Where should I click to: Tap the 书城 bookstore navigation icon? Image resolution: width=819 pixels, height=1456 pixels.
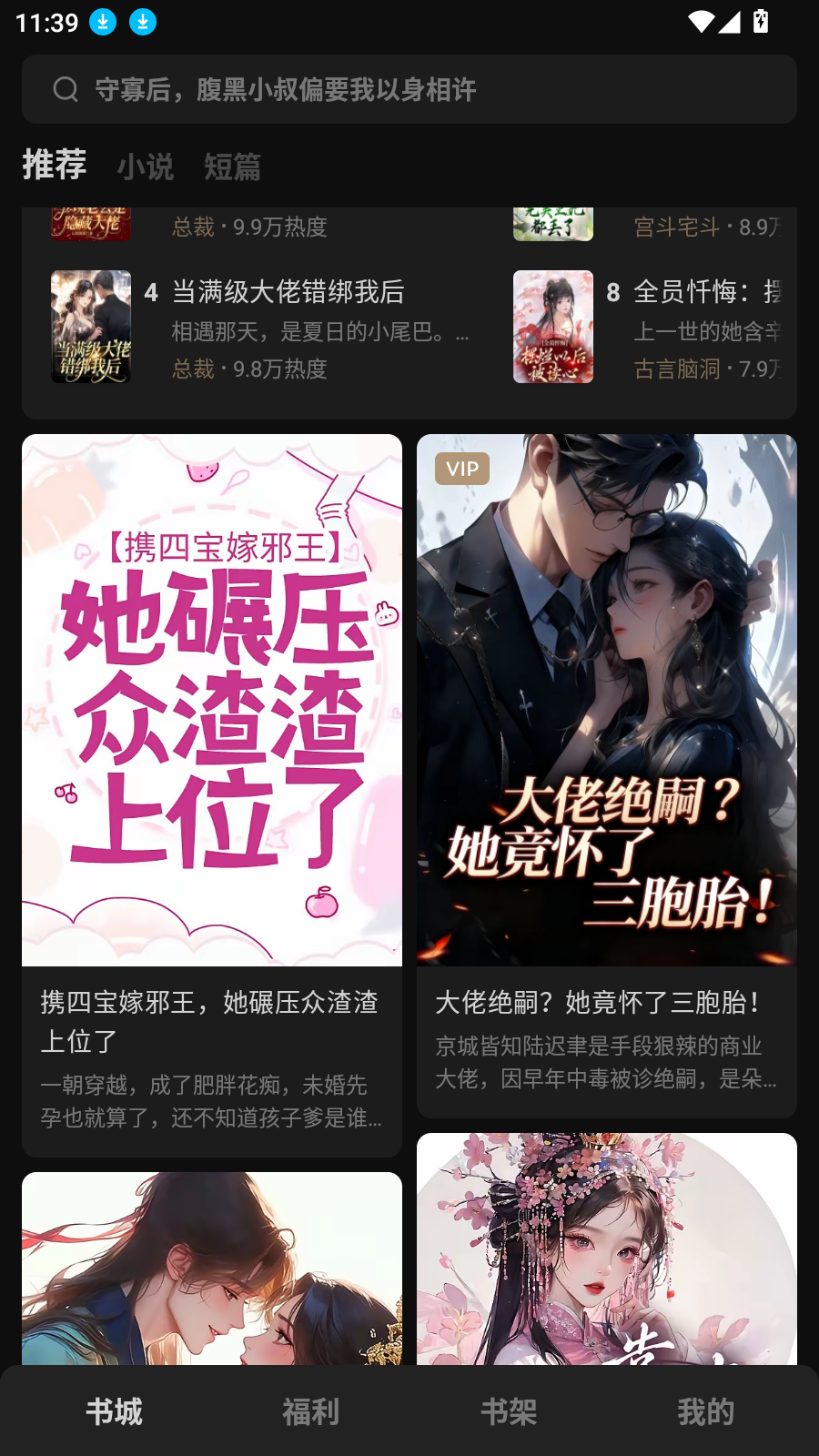(112, 1411)
